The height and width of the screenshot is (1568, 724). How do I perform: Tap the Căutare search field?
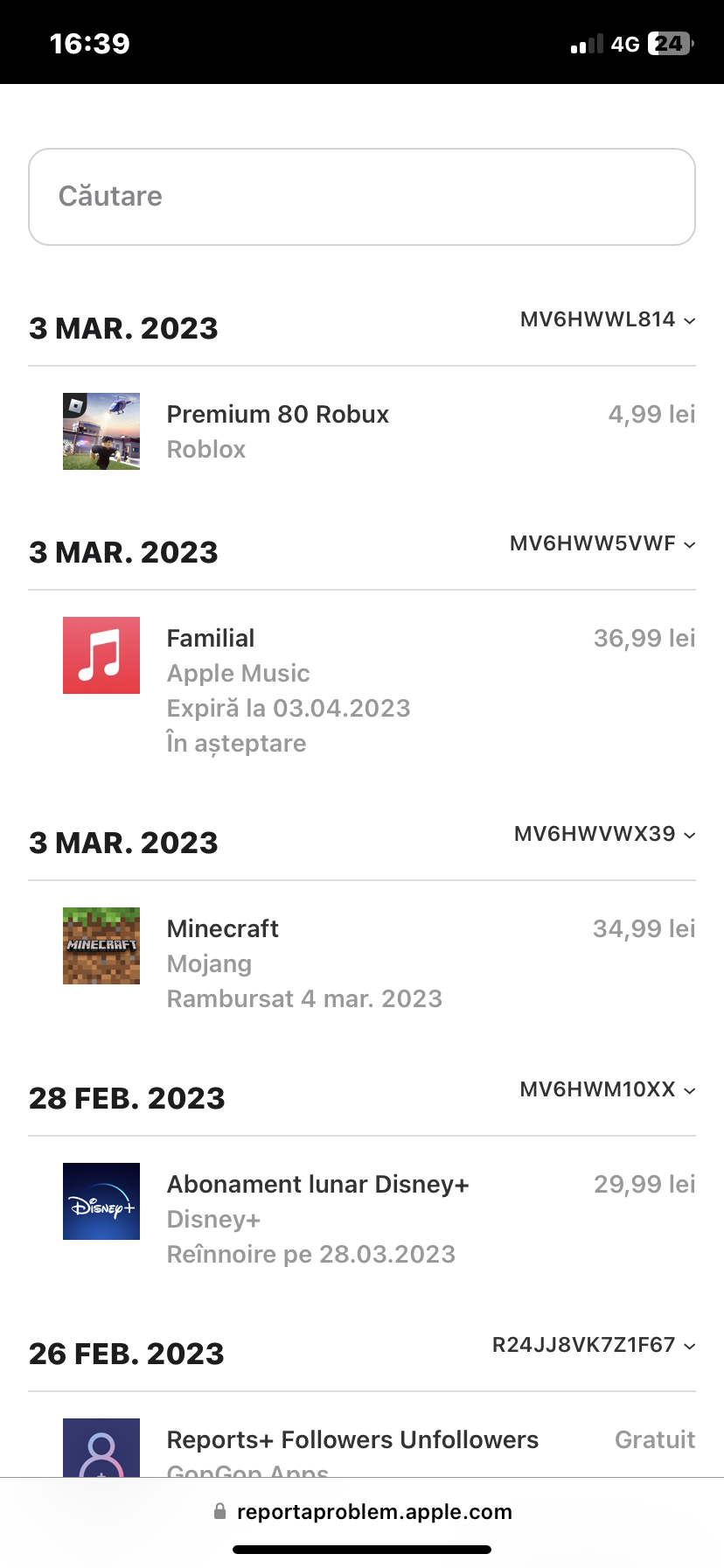[362, 197]
